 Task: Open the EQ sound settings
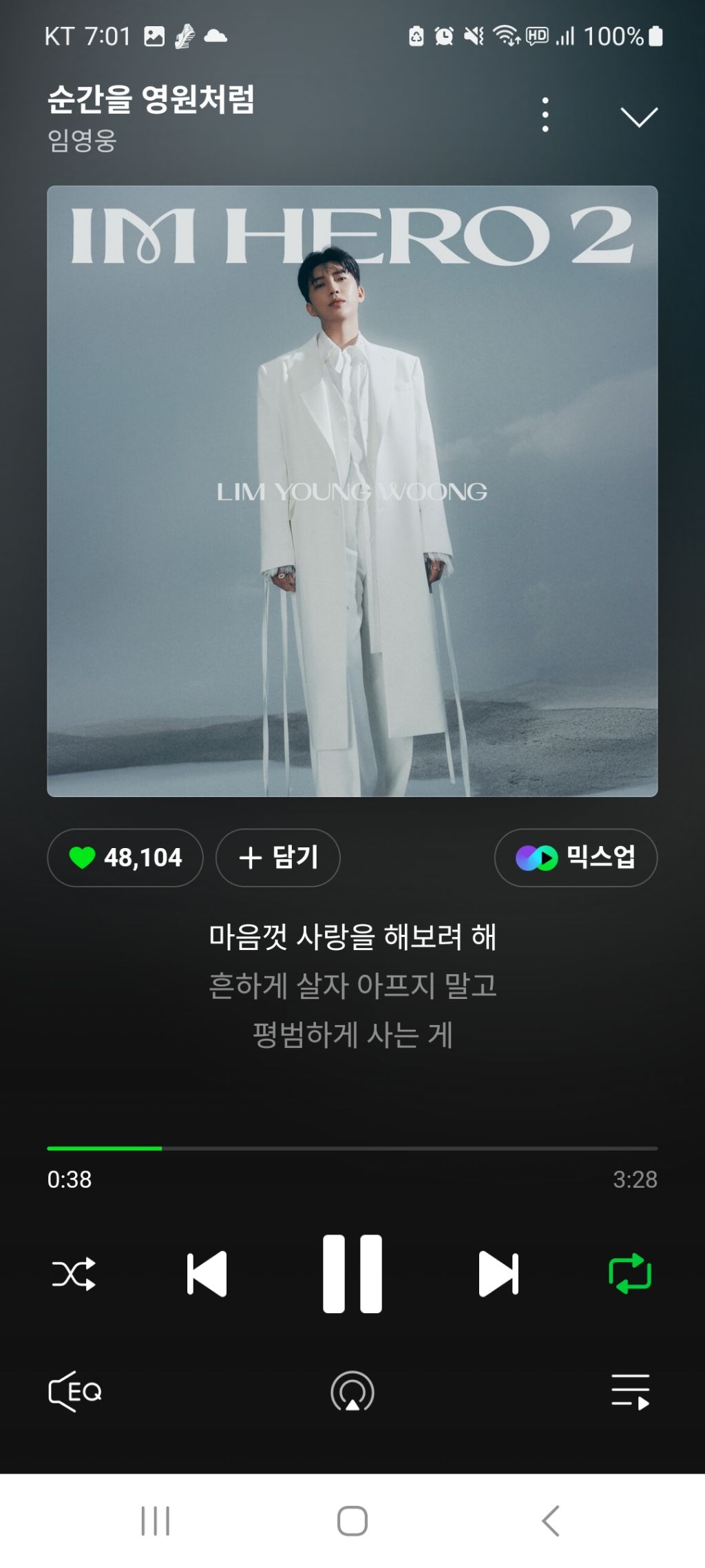click(x=75, y=1392)
